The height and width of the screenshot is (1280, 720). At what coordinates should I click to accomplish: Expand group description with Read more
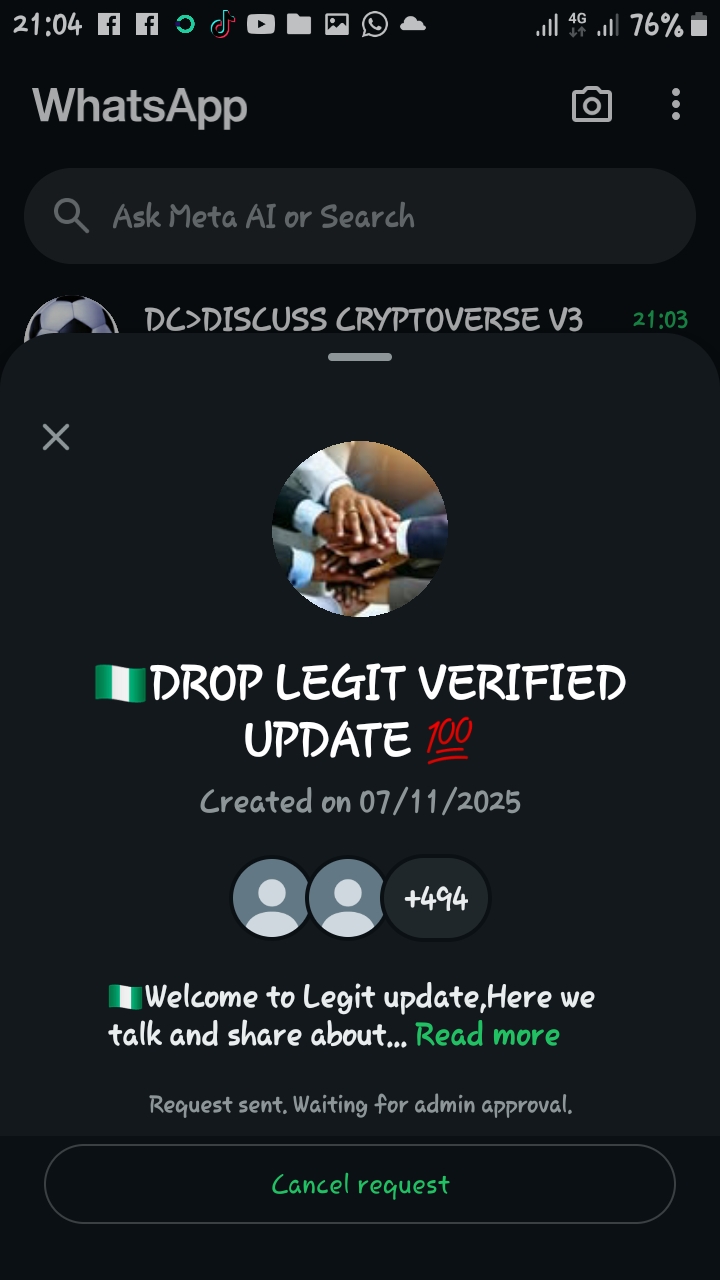pyautogui.click(x=487, y=1035)
